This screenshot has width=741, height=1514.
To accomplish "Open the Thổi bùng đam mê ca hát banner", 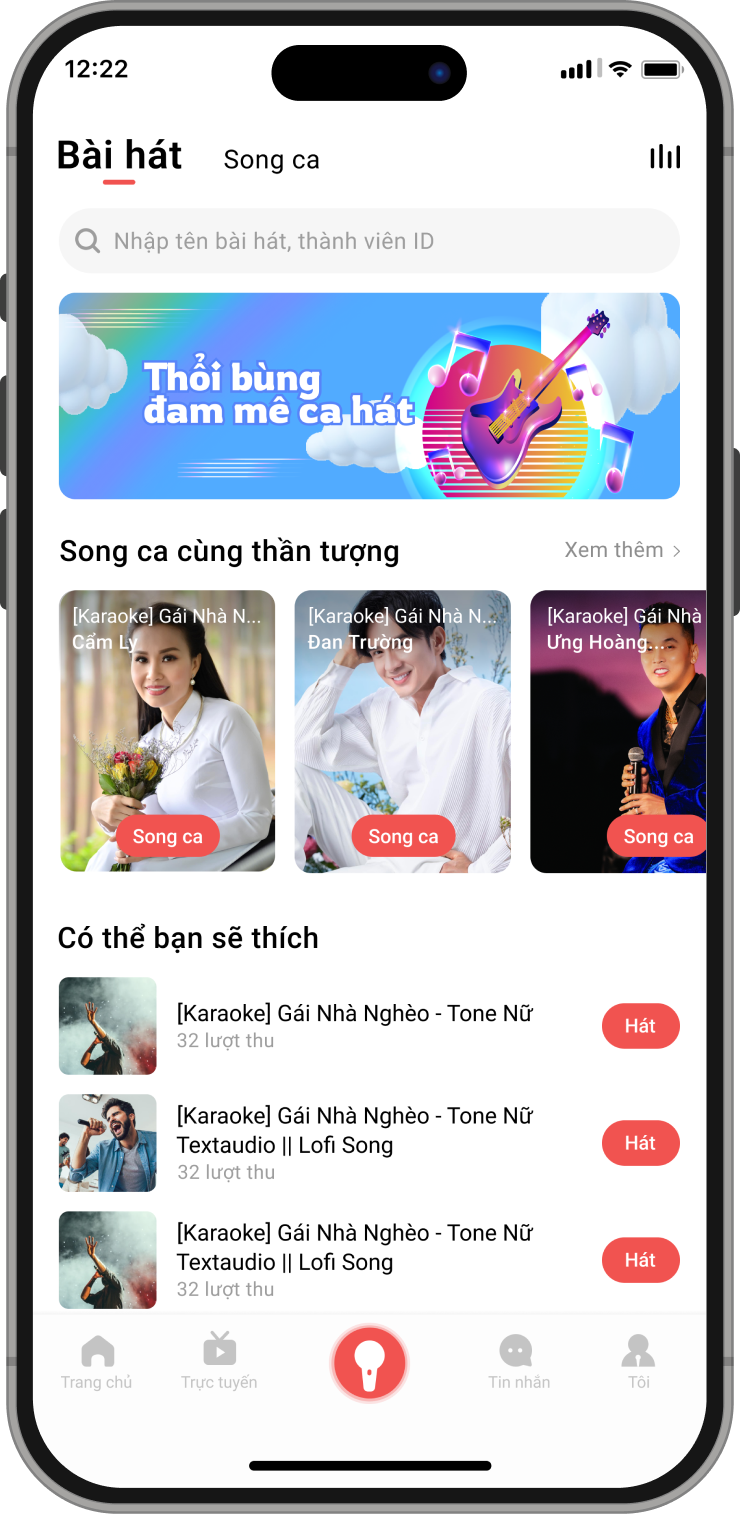I will (369, 396).
